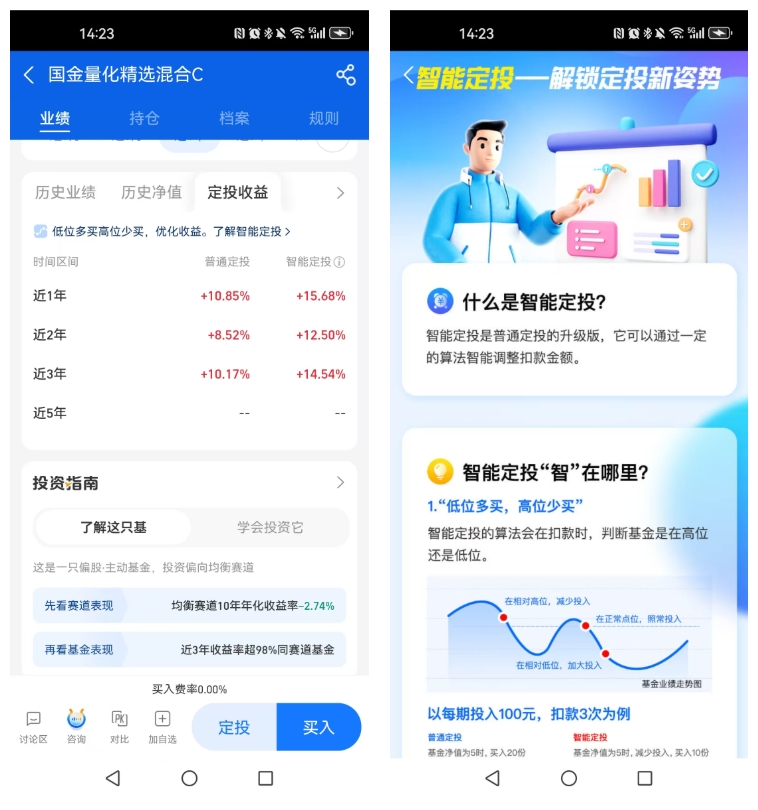
Task: Switch to the 档案 tab
Action: 234,118
